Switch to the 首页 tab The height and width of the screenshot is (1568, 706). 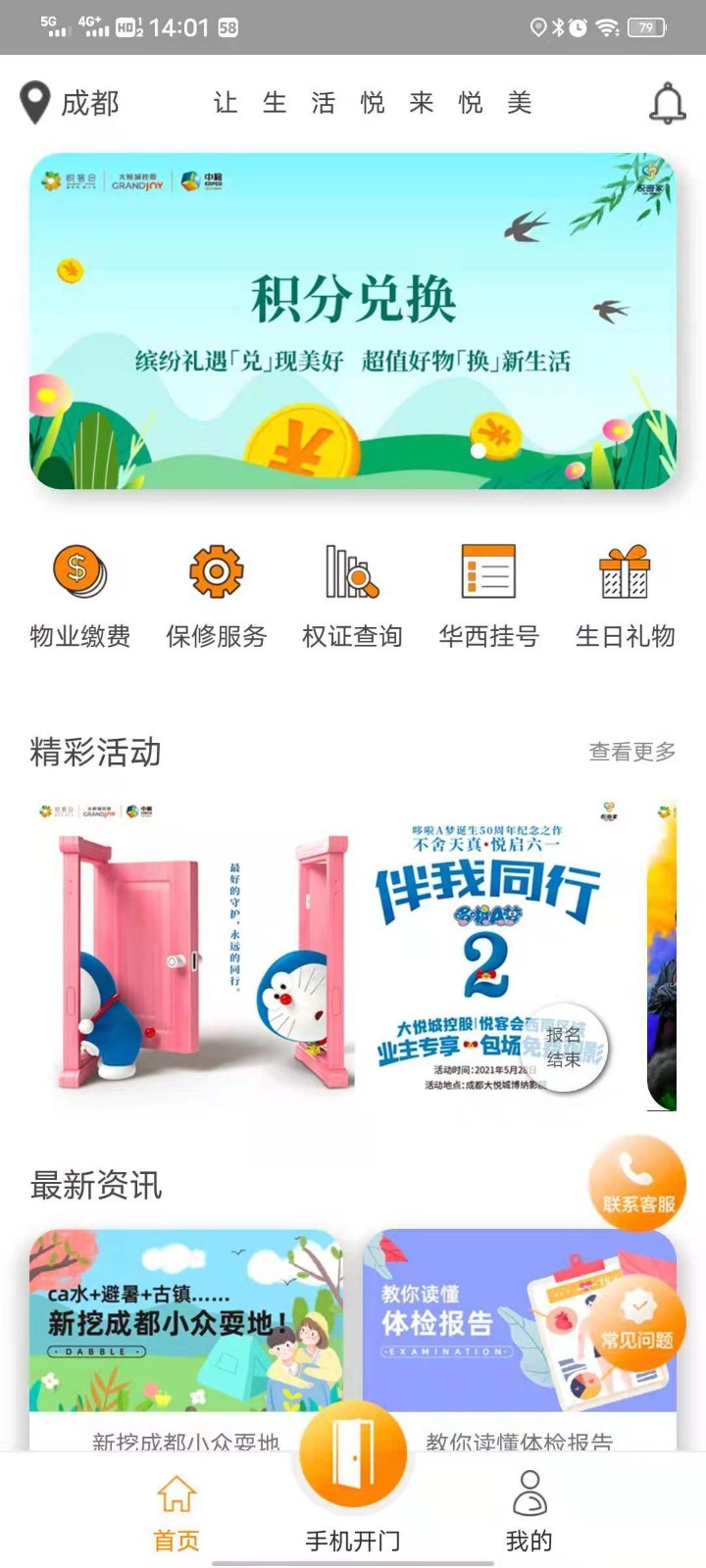pyautogui.click(x=176, y=1513)
